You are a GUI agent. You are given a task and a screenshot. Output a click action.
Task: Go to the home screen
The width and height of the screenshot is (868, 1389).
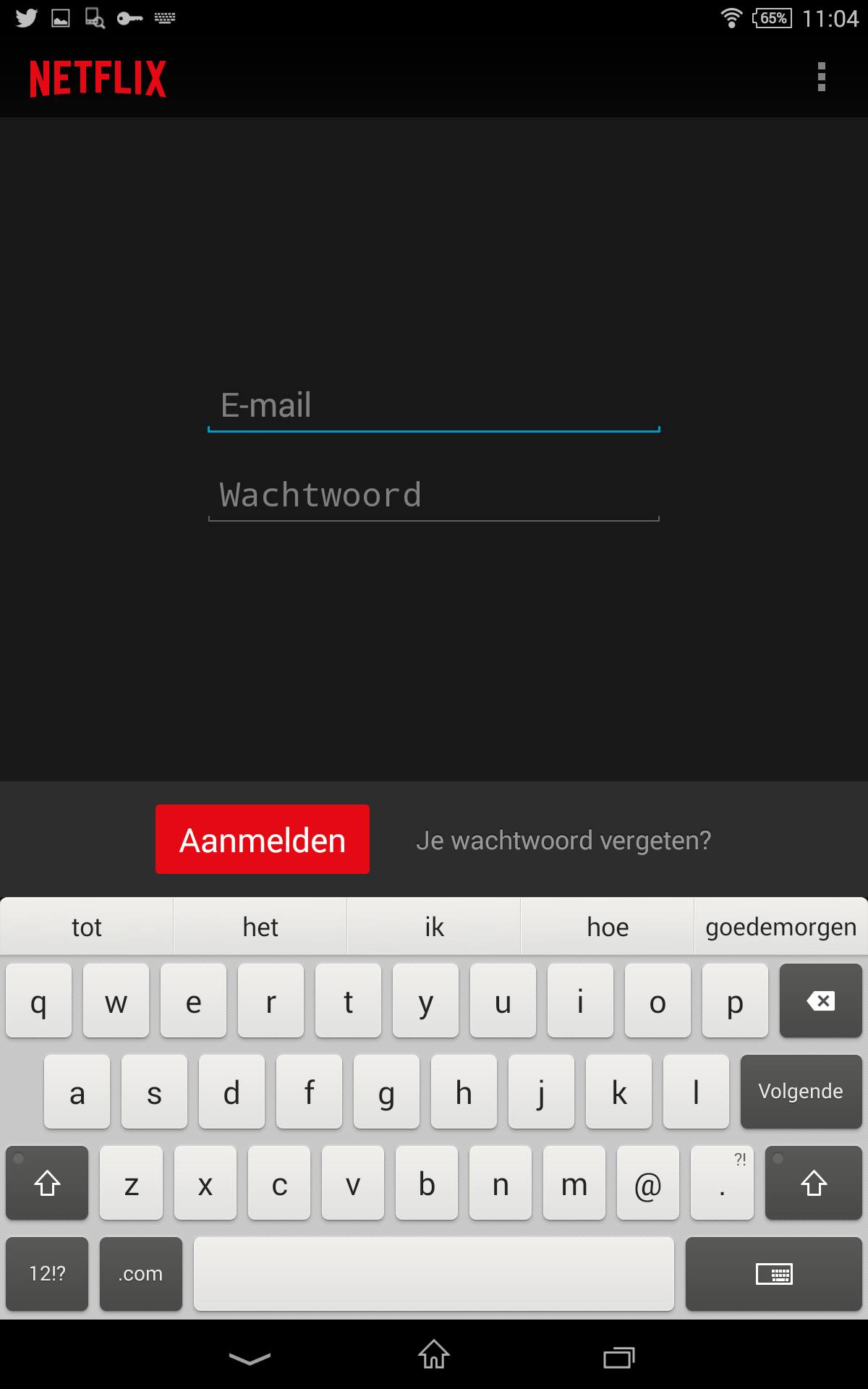click(x=434, y=1355)
